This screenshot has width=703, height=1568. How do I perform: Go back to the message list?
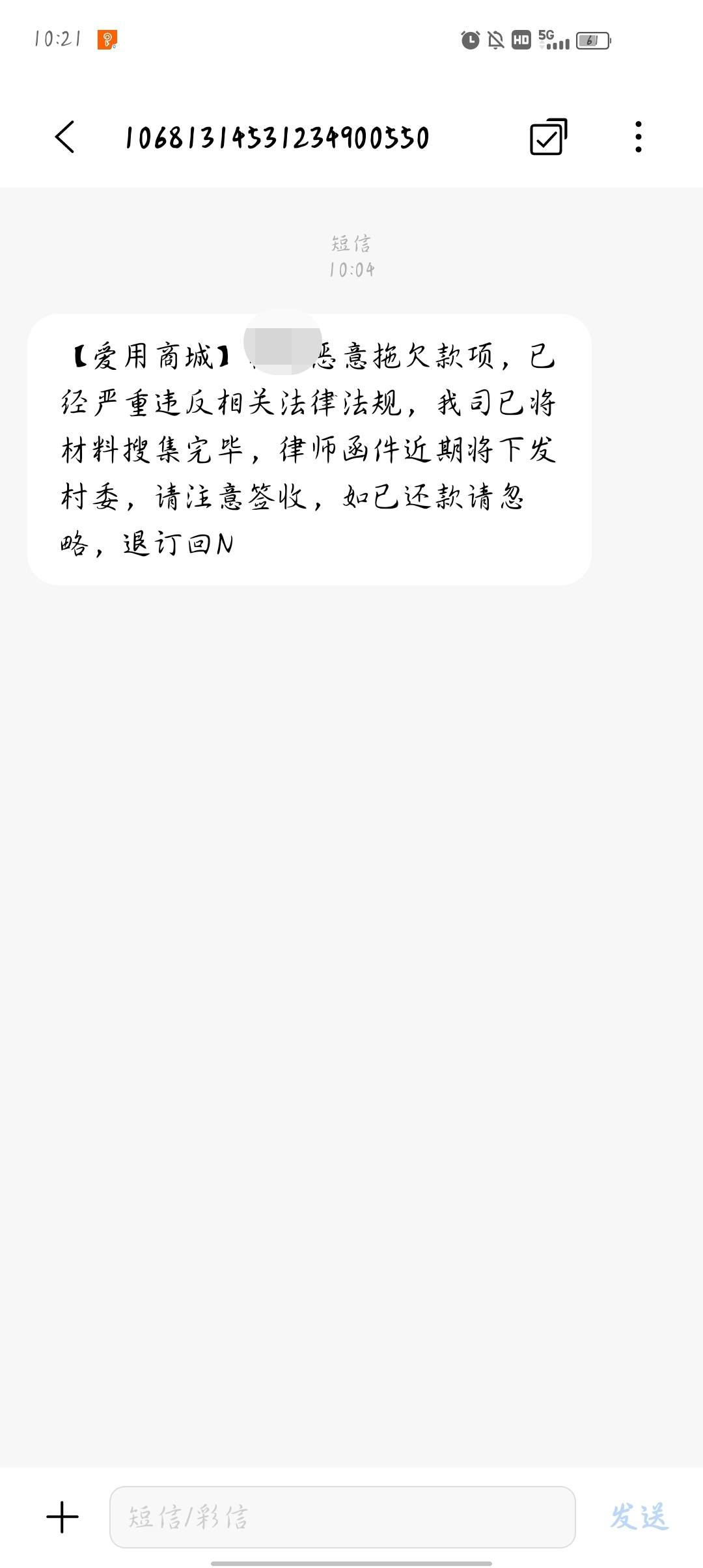(x=65, y=137)
